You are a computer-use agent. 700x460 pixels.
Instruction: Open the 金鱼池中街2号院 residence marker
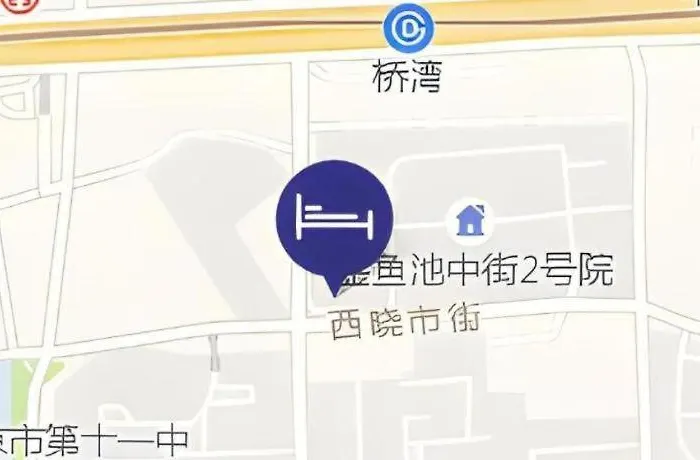pyautogui.click(x=468, y=220)
